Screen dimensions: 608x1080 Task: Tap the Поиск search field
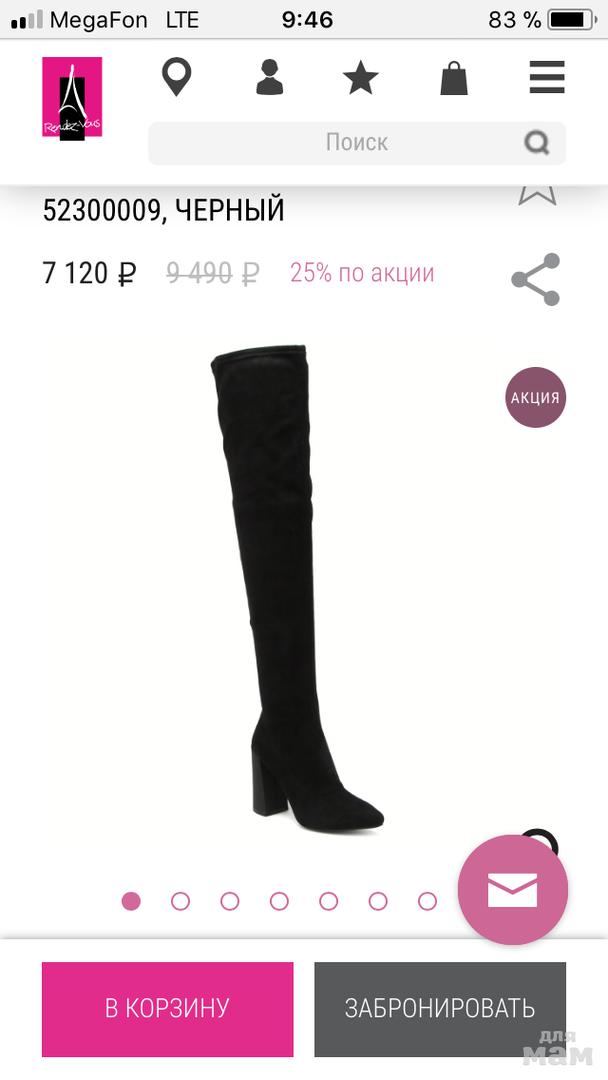(357, 143)
